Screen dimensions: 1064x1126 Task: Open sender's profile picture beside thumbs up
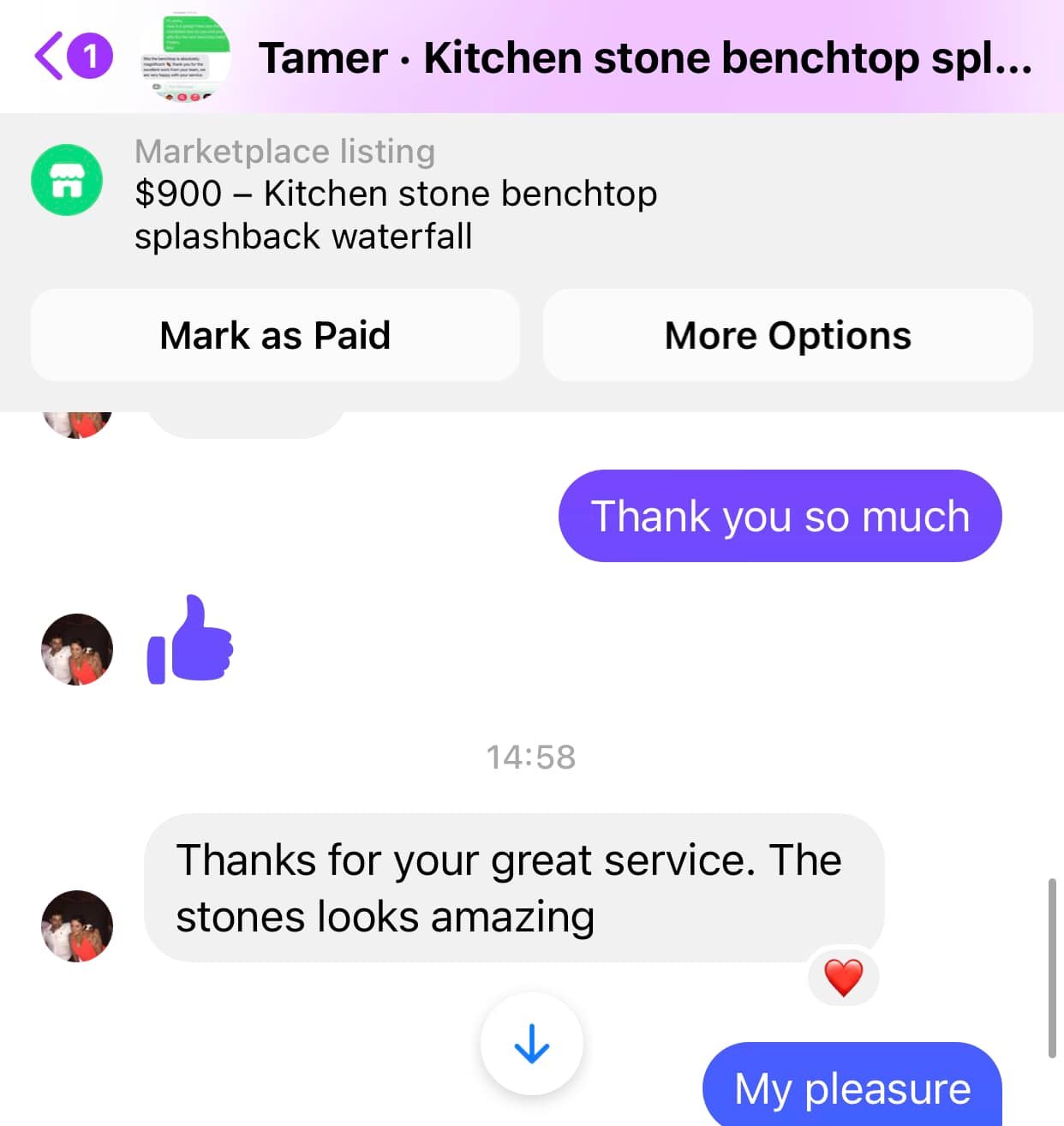tap(77, 649)
